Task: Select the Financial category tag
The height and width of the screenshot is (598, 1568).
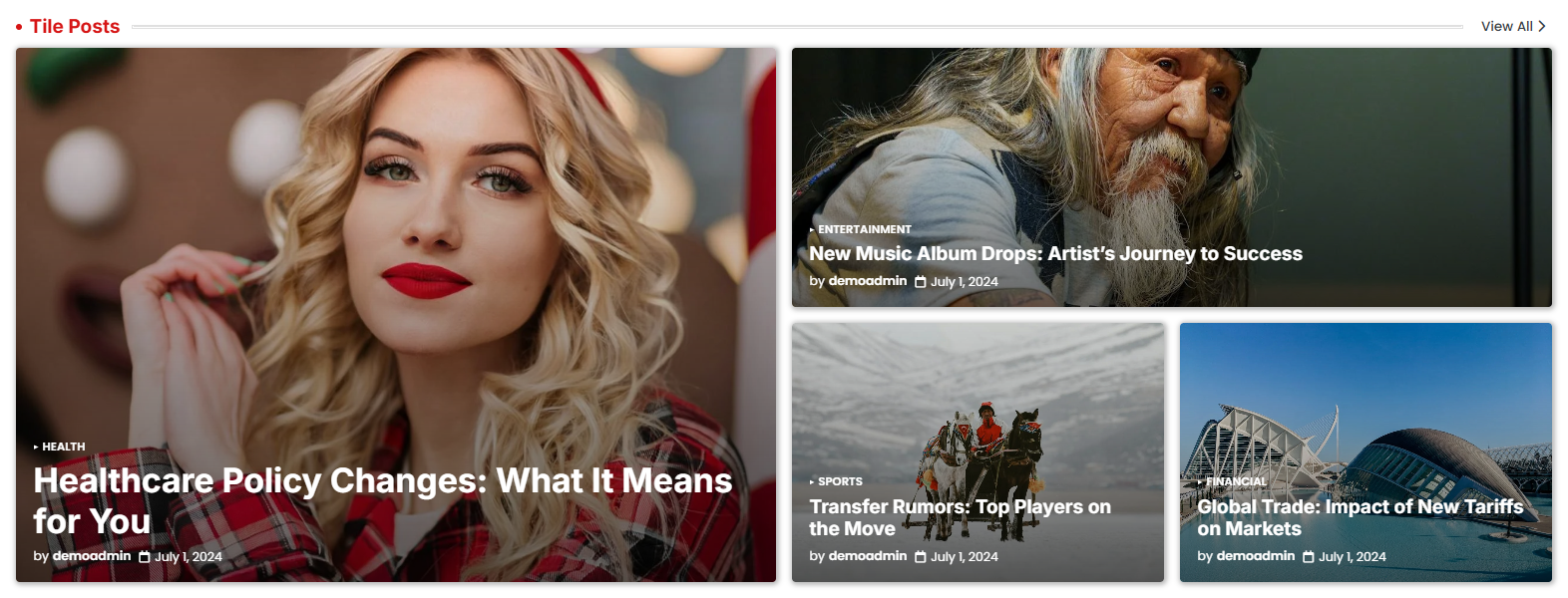Action: click(x=1235, y=481)
